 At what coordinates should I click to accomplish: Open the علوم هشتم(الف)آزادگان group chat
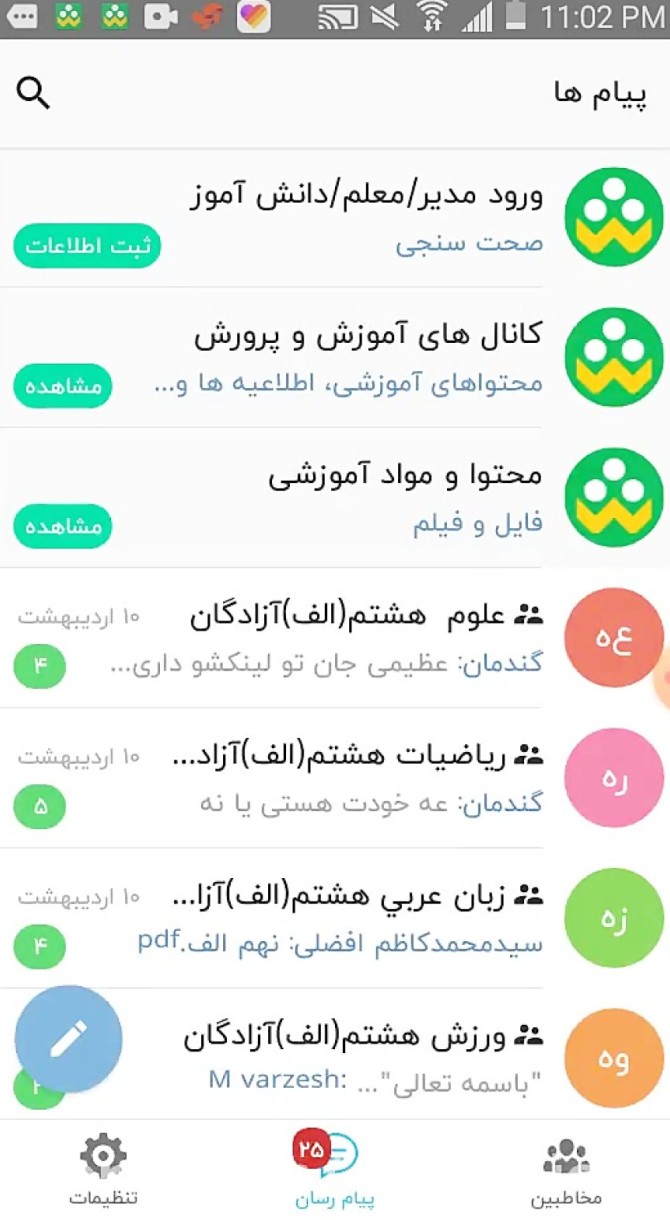click(x=335, y=638)
